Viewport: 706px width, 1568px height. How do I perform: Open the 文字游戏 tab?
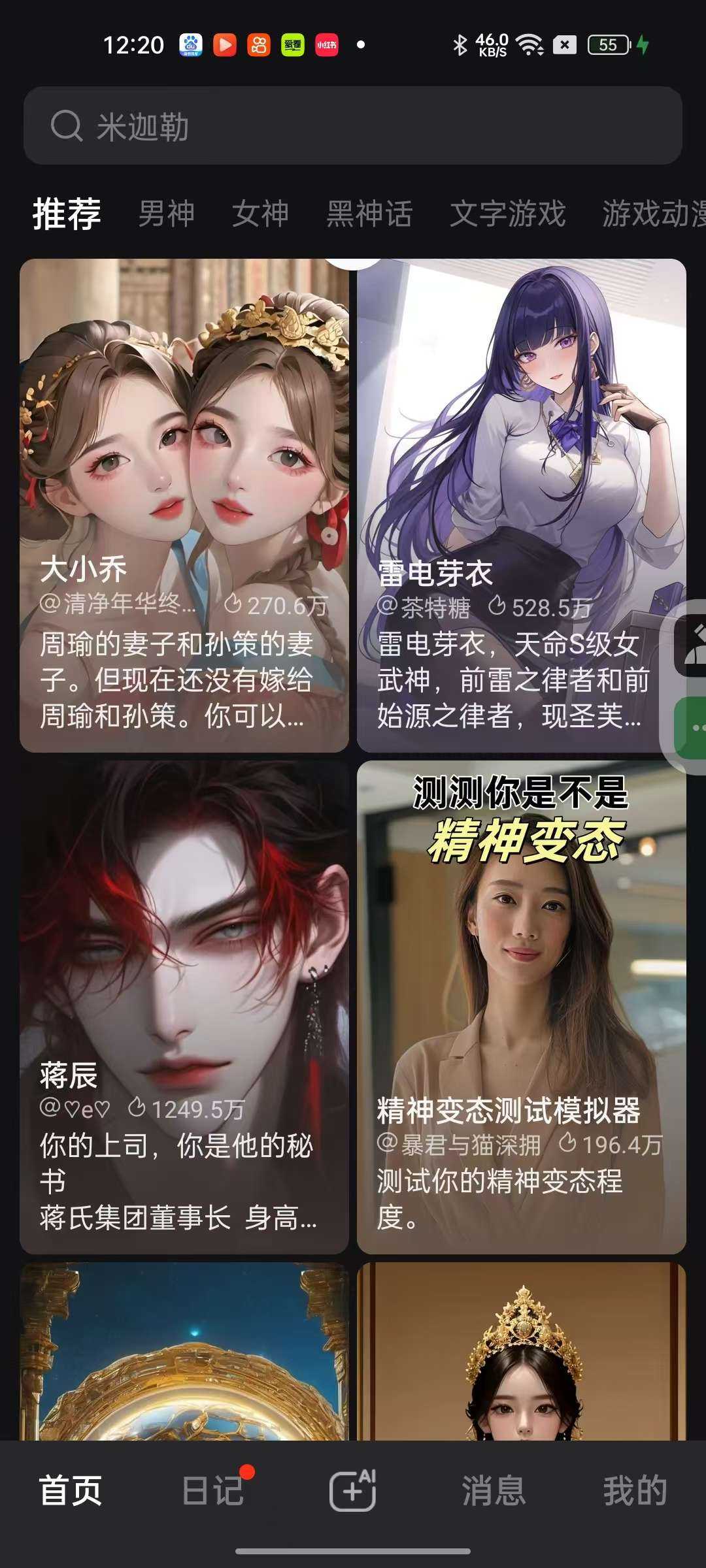pos(507,214)
